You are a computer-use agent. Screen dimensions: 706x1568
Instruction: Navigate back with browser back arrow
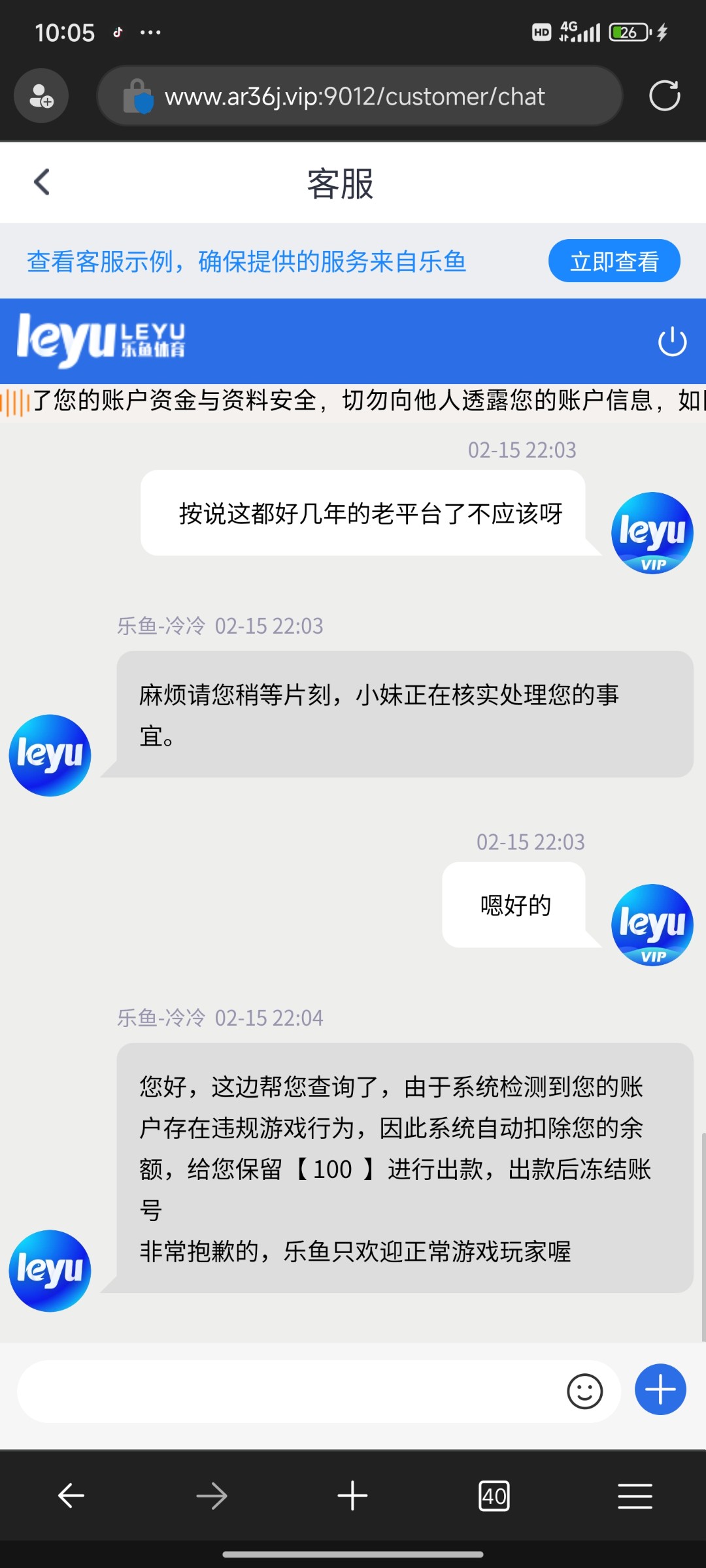(x=71, y=1495)
